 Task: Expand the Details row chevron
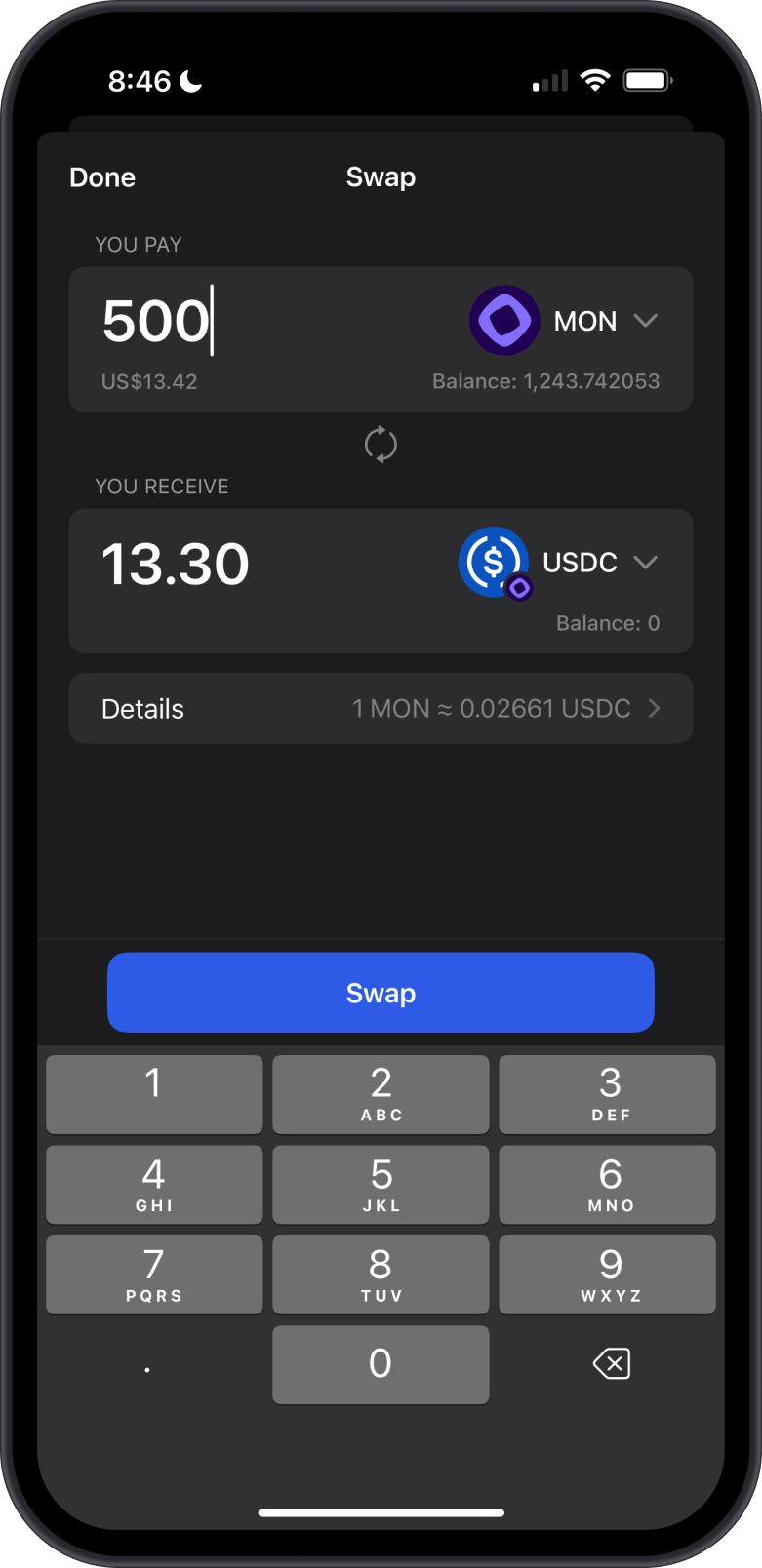(654, 708)
